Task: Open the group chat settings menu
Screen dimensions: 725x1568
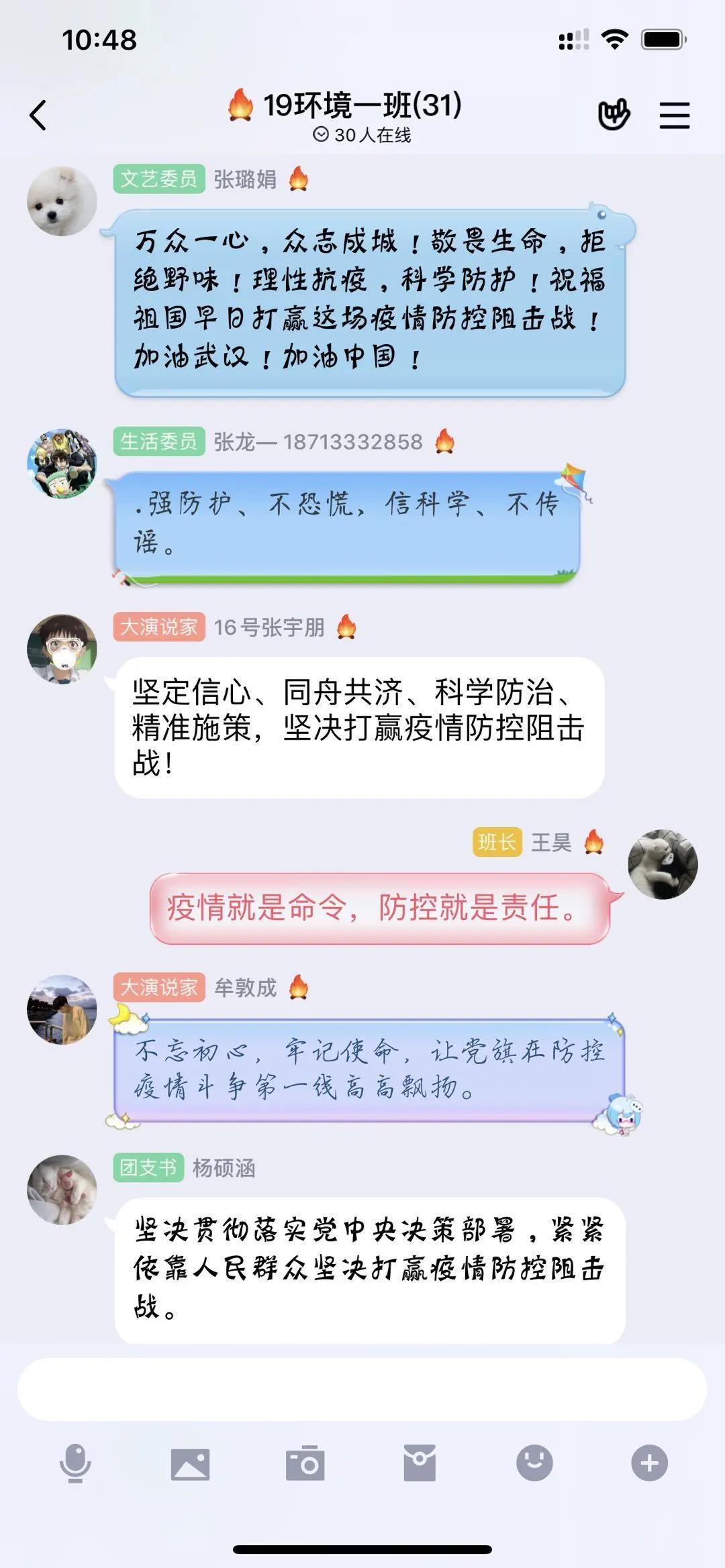Action: [x=674, y=115]
